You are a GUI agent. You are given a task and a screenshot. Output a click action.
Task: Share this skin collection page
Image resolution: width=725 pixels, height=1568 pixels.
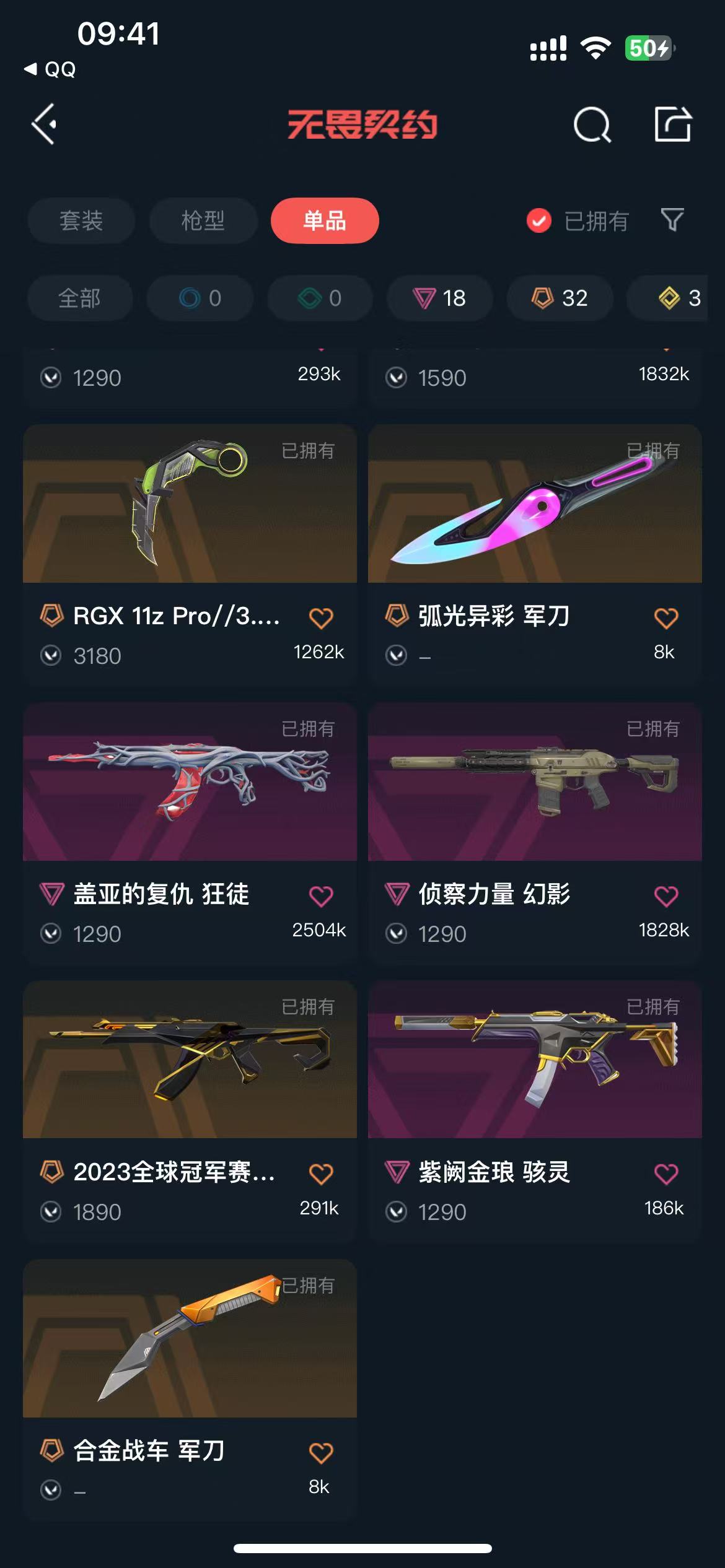pyautogui.click(x=672, y=124)
